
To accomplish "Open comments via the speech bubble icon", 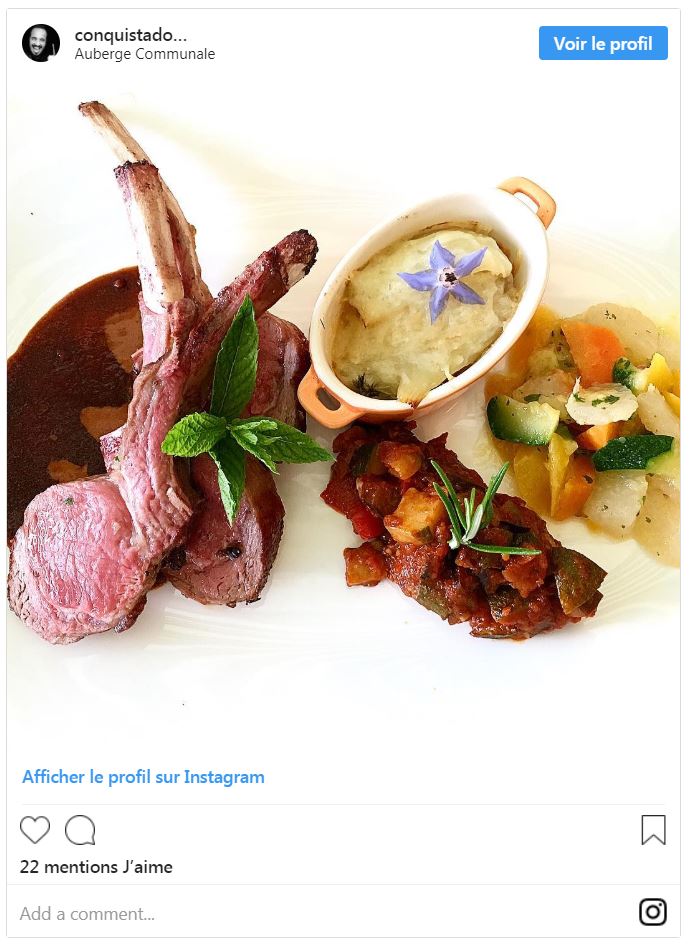I will click(x=80, y=830).
